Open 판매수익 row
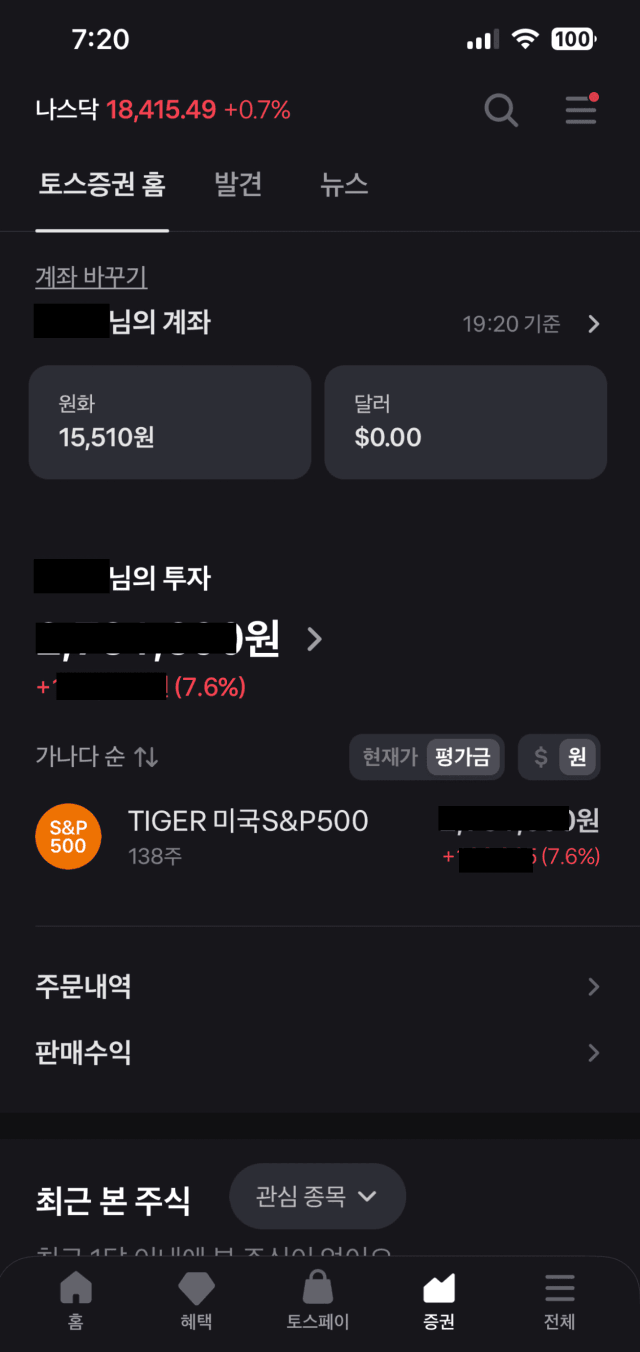This screenshot has width=640, height=1352. (318, 1052)
